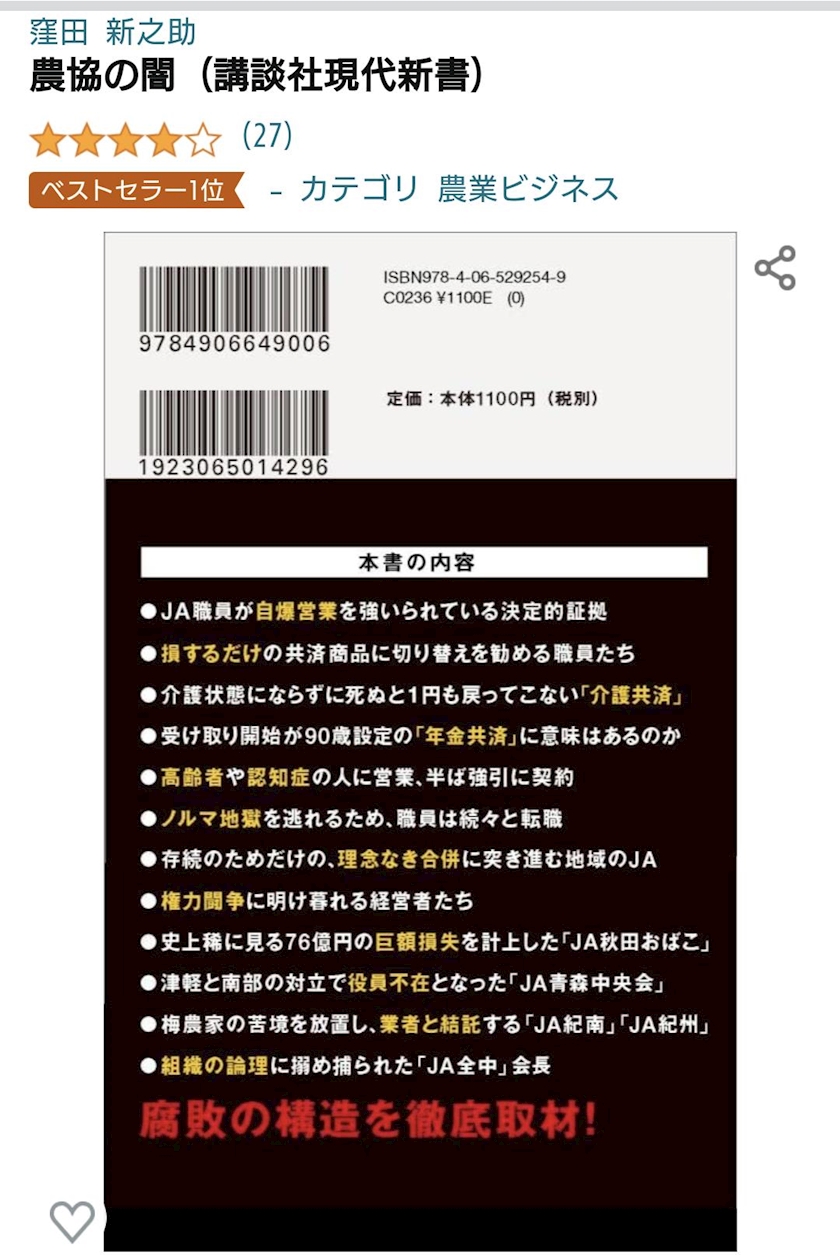View the star rating breakdown
The width and height of the screenshot is (840, 1255).
click(126, 140)
